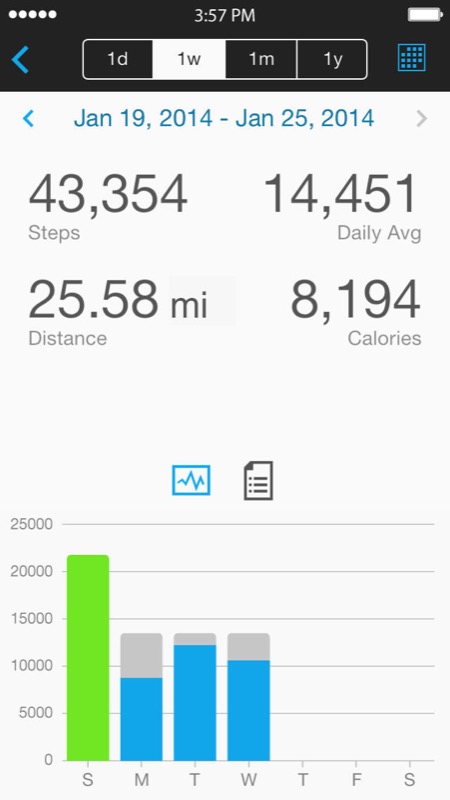Go to the previous week
The width and height of the screenshot is (450, 800).
coord(29,119)
